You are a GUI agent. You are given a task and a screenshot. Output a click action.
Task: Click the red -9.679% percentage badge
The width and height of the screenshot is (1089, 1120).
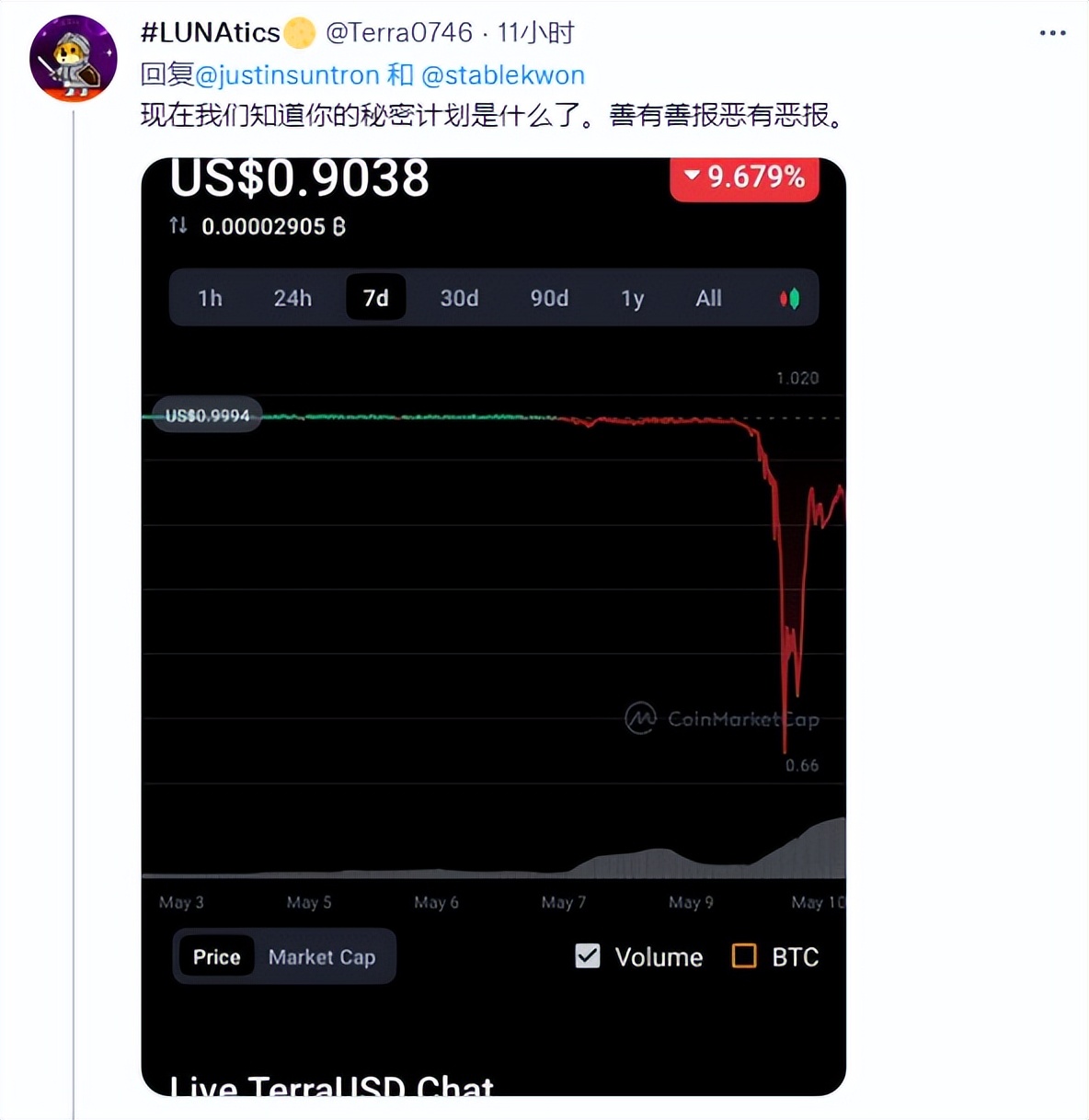click(743, 177)
